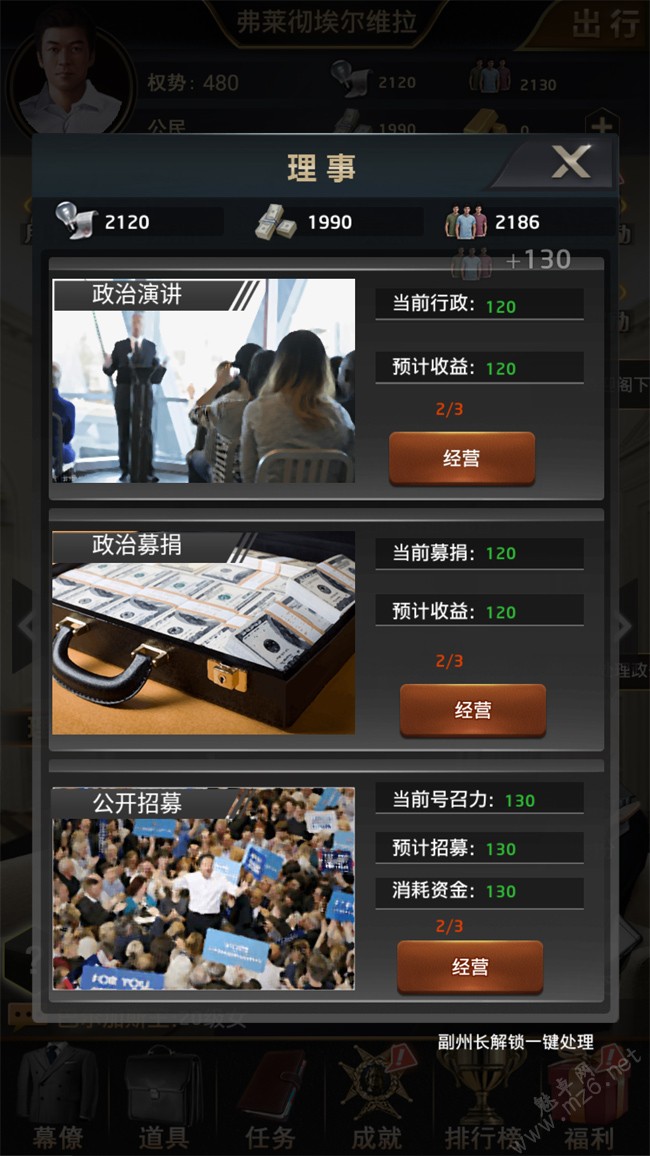Screen dimensions: 650x1156
Task: Open the 福利 tab
Action: tap(590, 1100)
